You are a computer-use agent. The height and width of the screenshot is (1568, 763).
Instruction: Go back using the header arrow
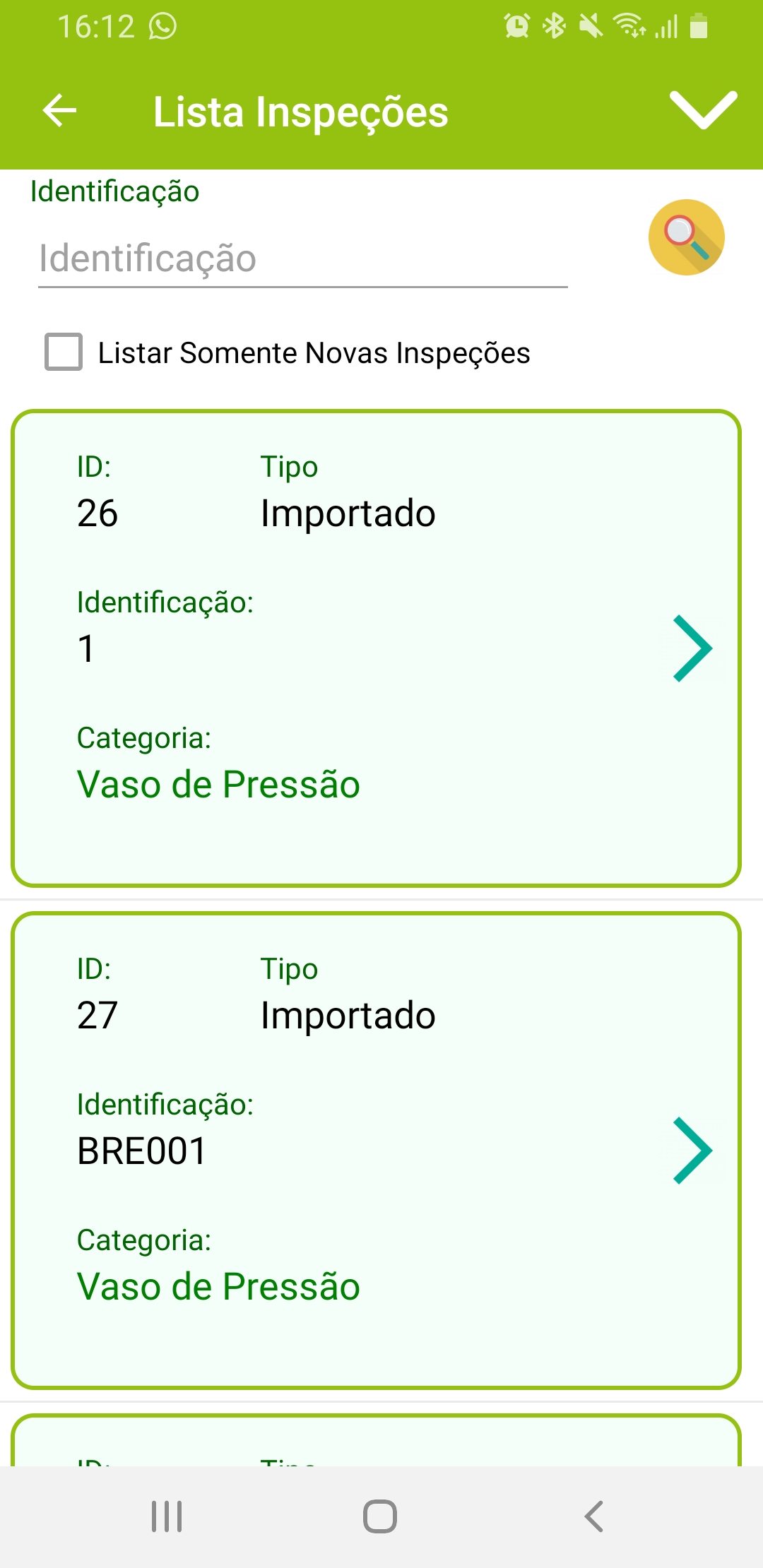[59, 111]
